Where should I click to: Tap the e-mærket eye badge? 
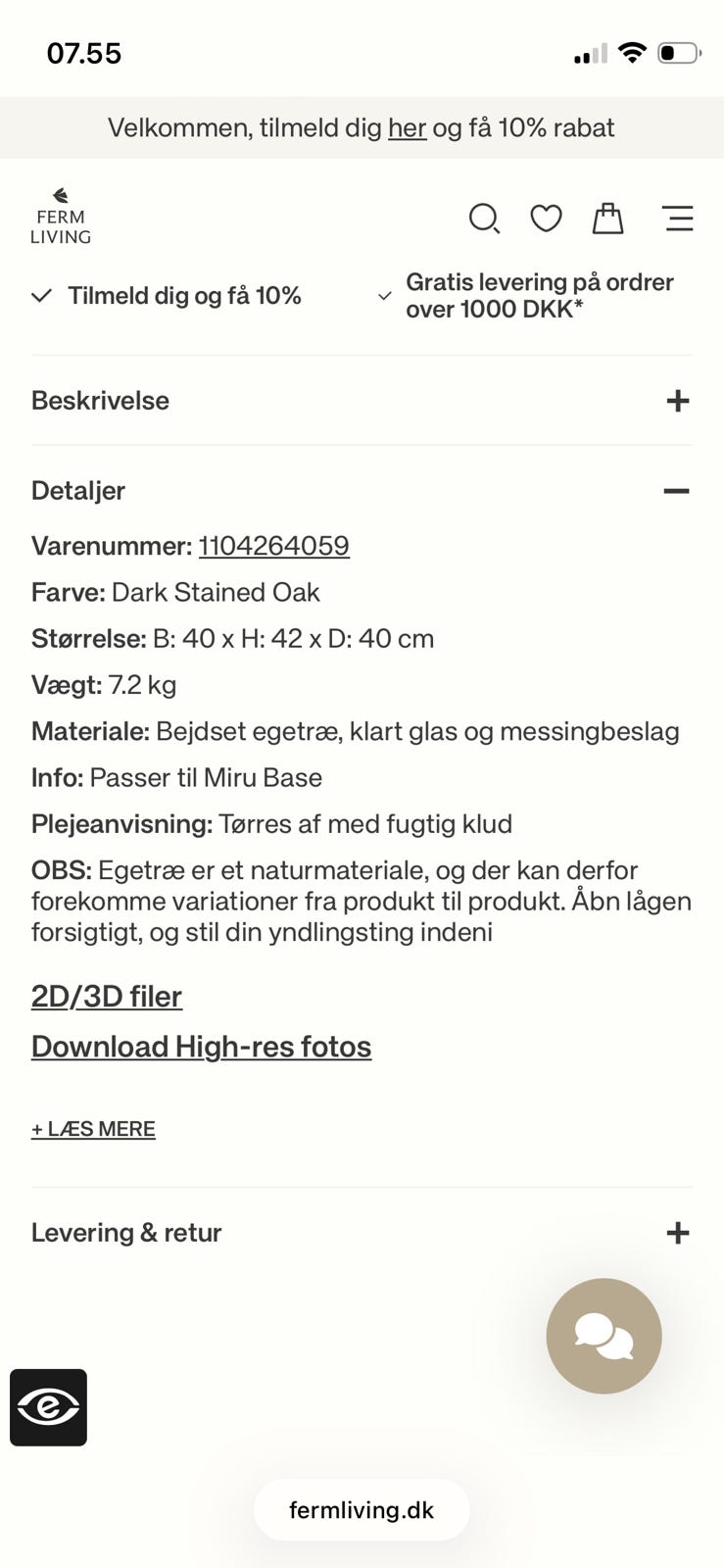48,1407
